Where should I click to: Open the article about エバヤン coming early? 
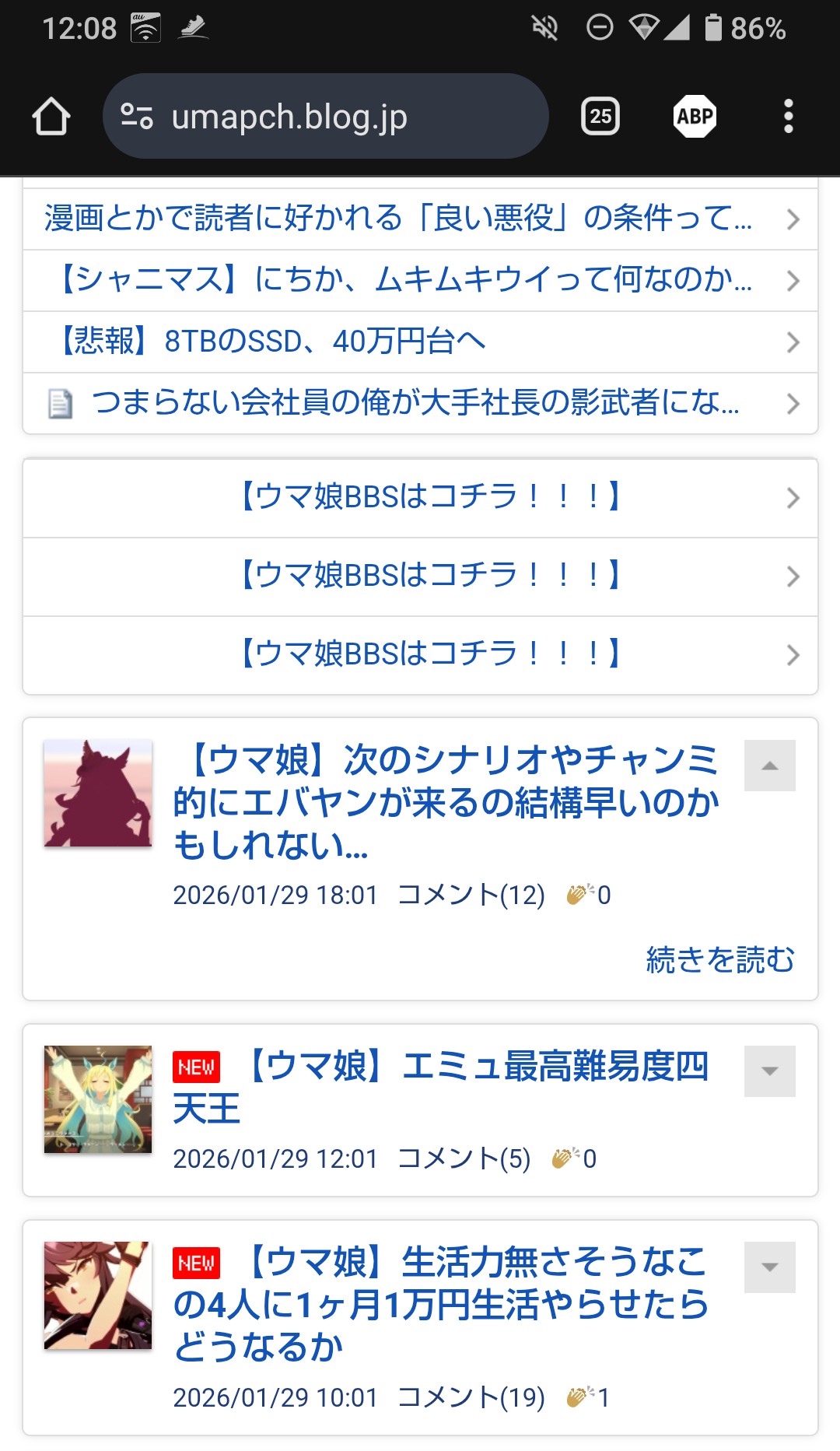coord(446,802)
